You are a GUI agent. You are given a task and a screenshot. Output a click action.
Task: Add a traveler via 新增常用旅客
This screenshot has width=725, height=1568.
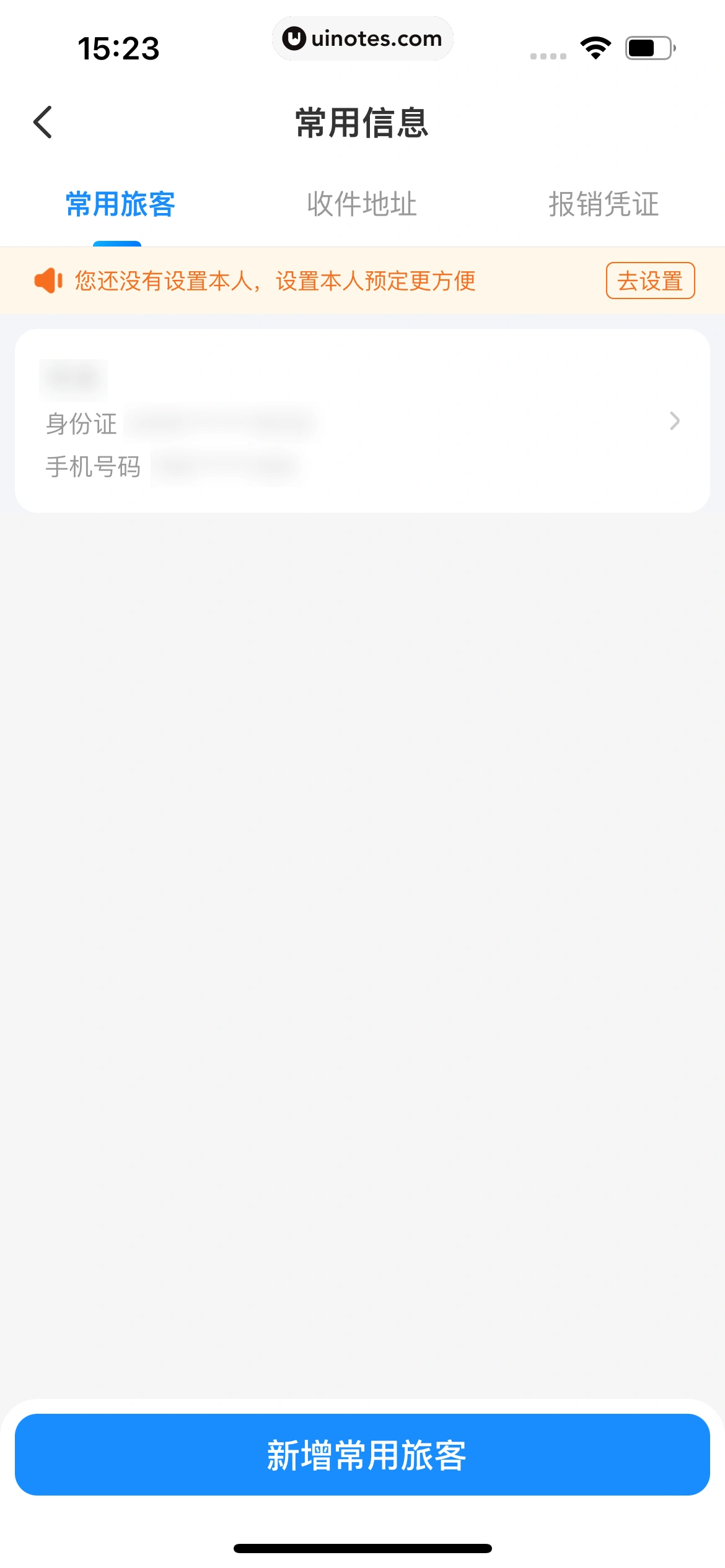coord(362,1455)
